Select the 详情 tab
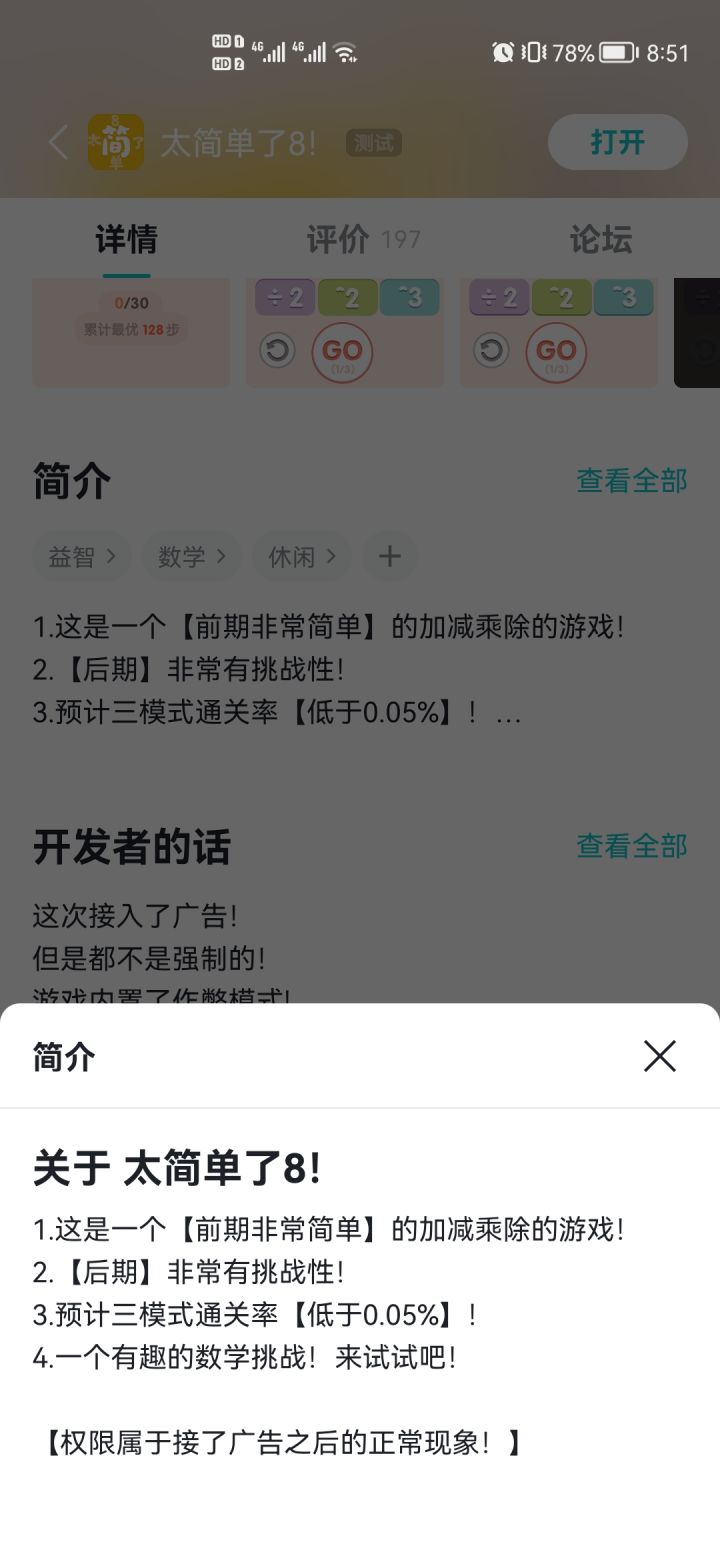The image size is (720, 1560). pos(124,239)
